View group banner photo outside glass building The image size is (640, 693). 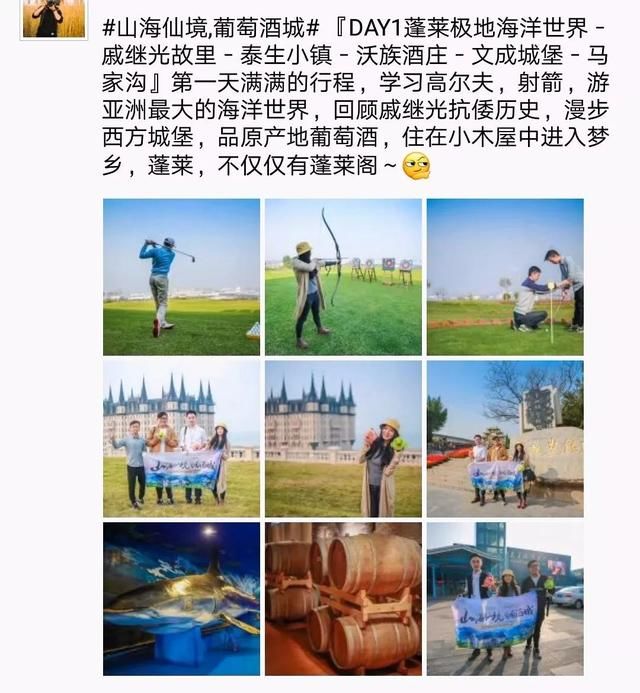click(x=505, y=598)
